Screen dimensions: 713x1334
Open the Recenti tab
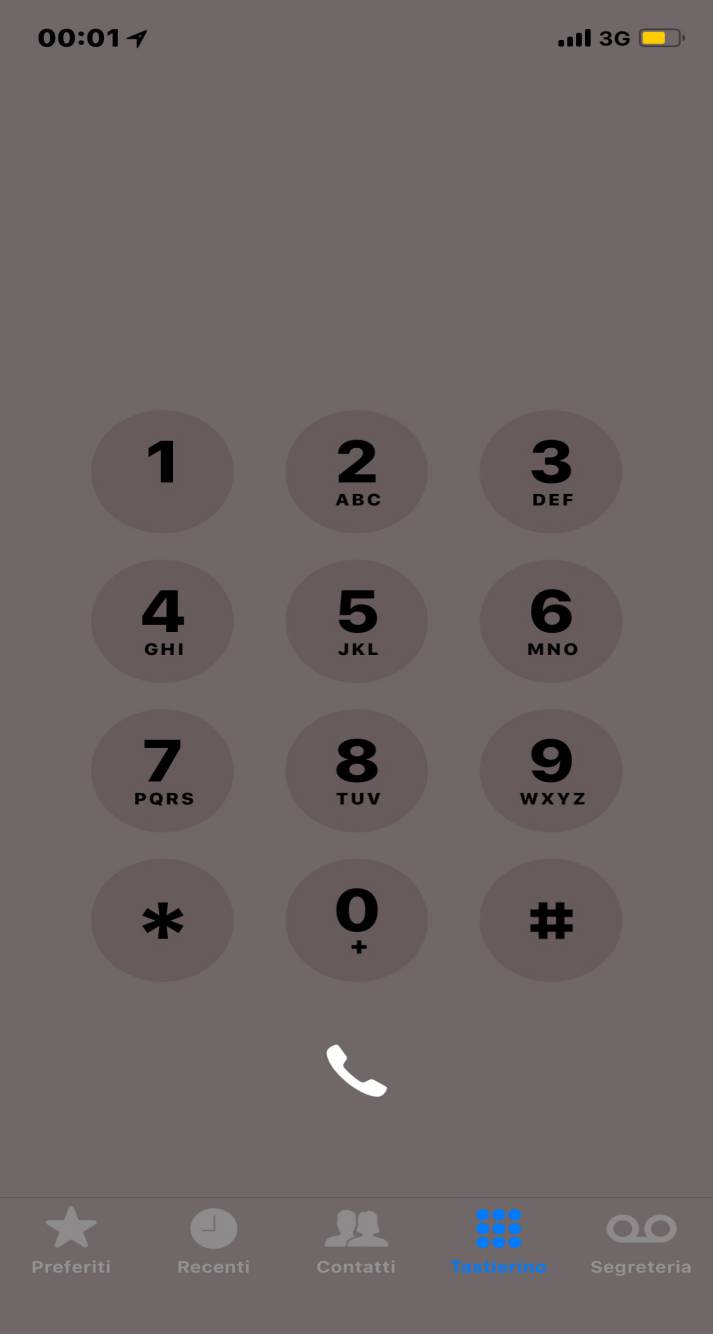[x=213, y=1242]
